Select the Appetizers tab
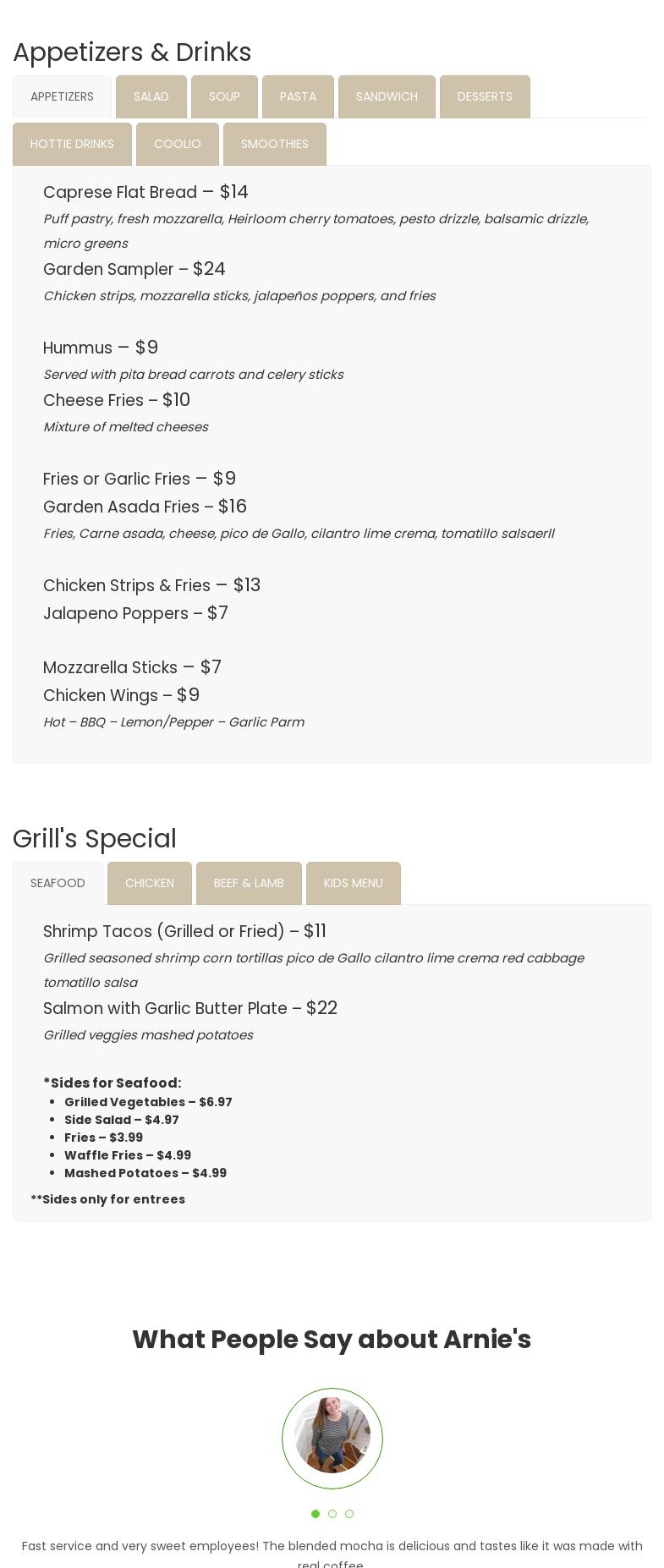Image resolution: width=664 pixels, height=1568 pixels. pyautogui.click(x=62, y=97)
